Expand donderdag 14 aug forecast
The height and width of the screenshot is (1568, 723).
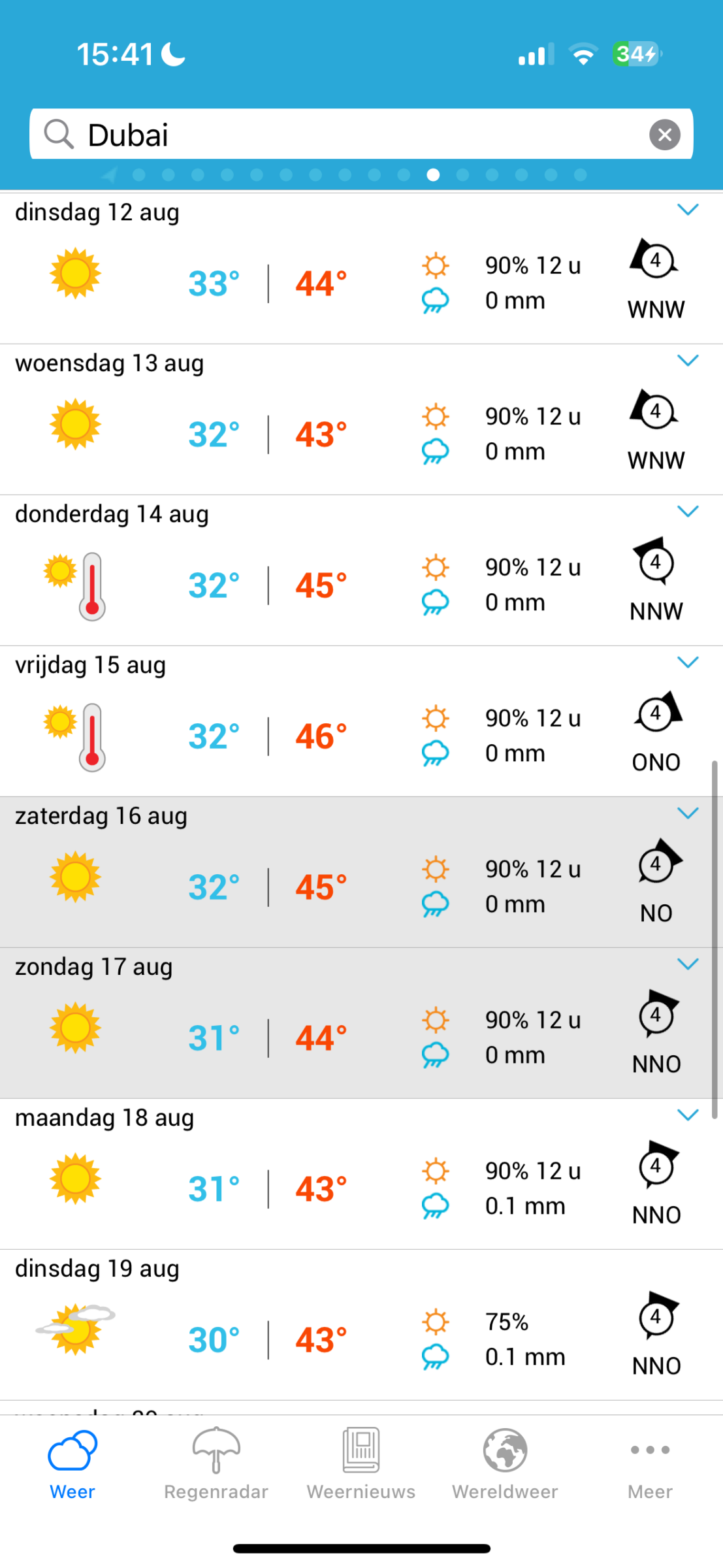point(687,512)
